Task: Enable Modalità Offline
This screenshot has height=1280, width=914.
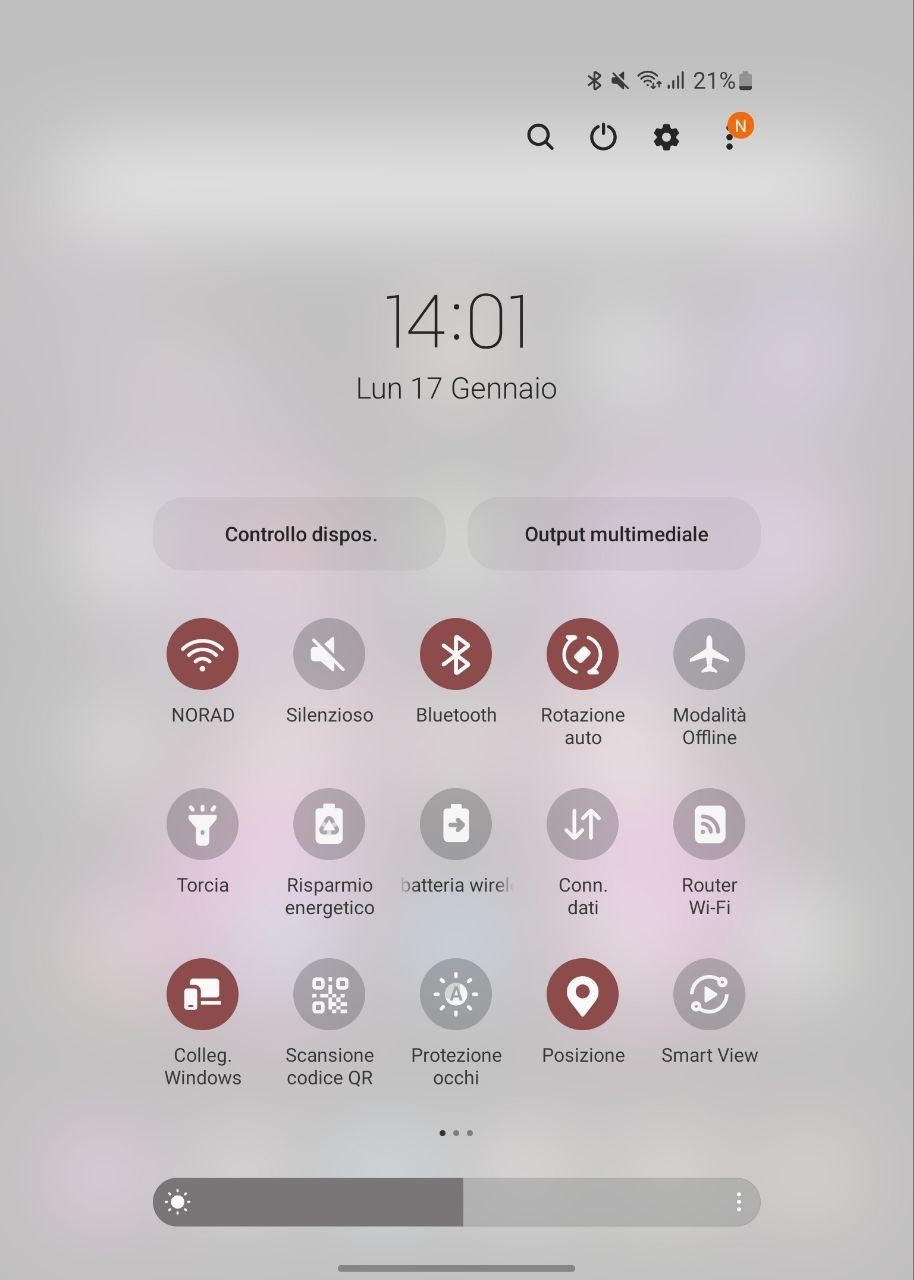Action: (x=709, y=654)
